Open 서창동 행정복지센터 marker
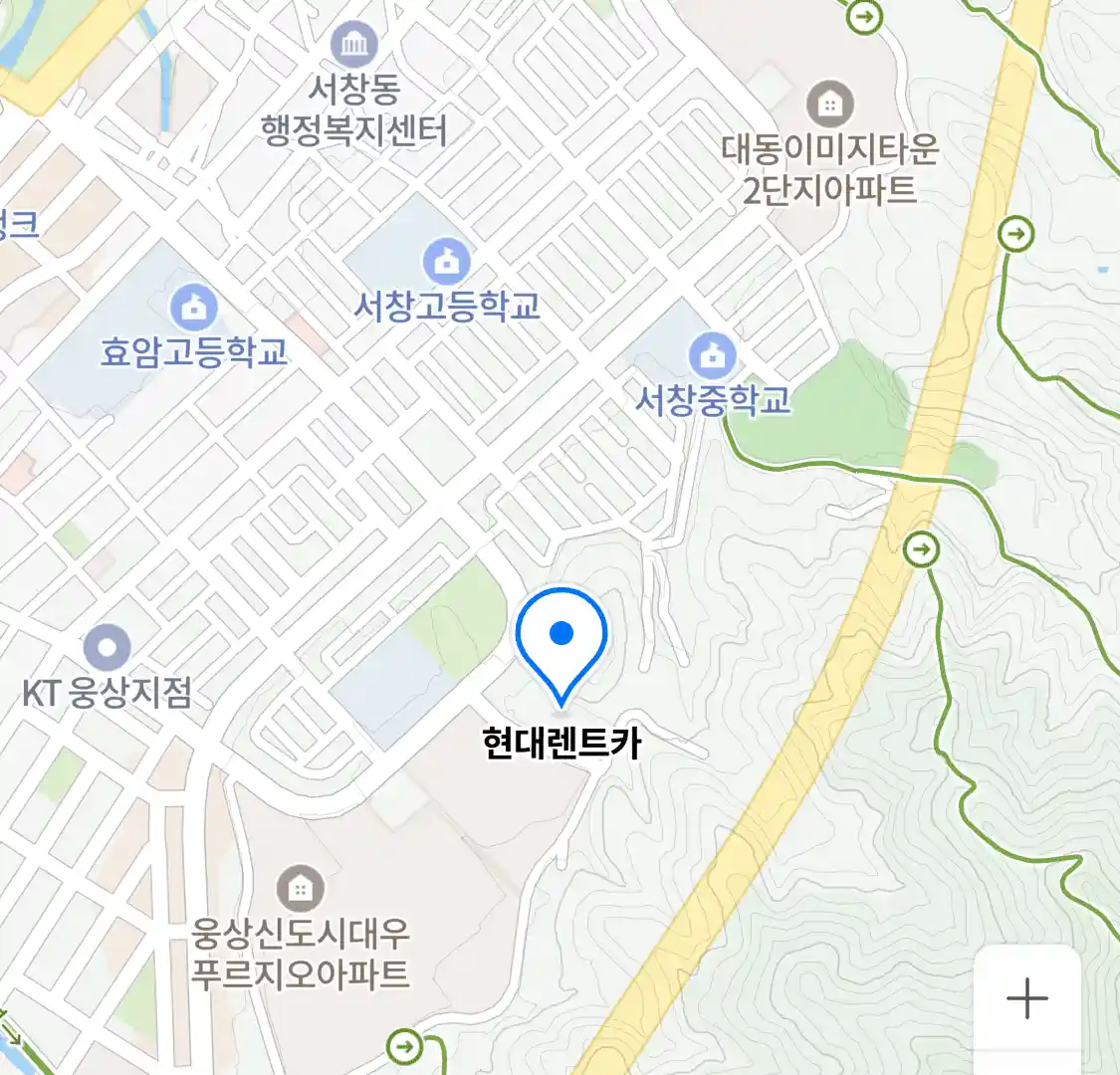Viewport: 1120px width, 1075px height. tap(353, 45)
